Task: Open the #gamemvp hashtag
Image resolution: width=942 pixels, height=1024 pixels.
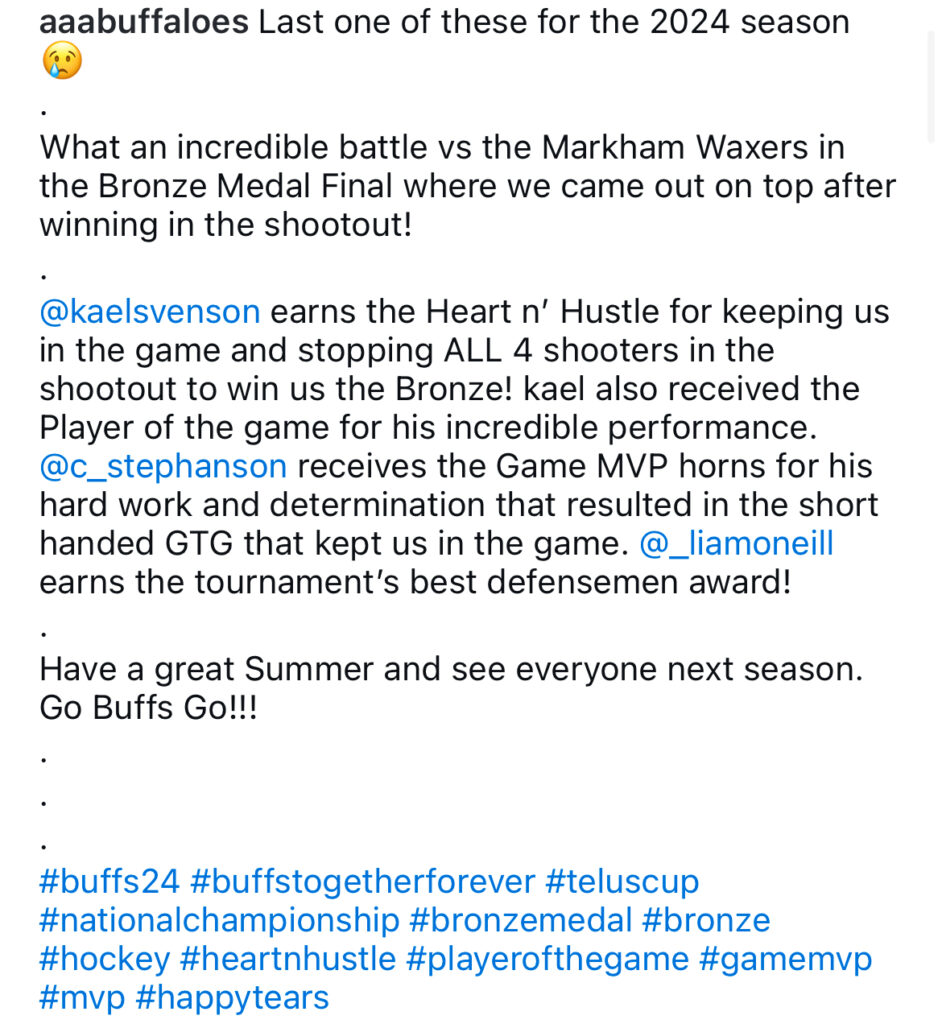Action: (785, 959)
